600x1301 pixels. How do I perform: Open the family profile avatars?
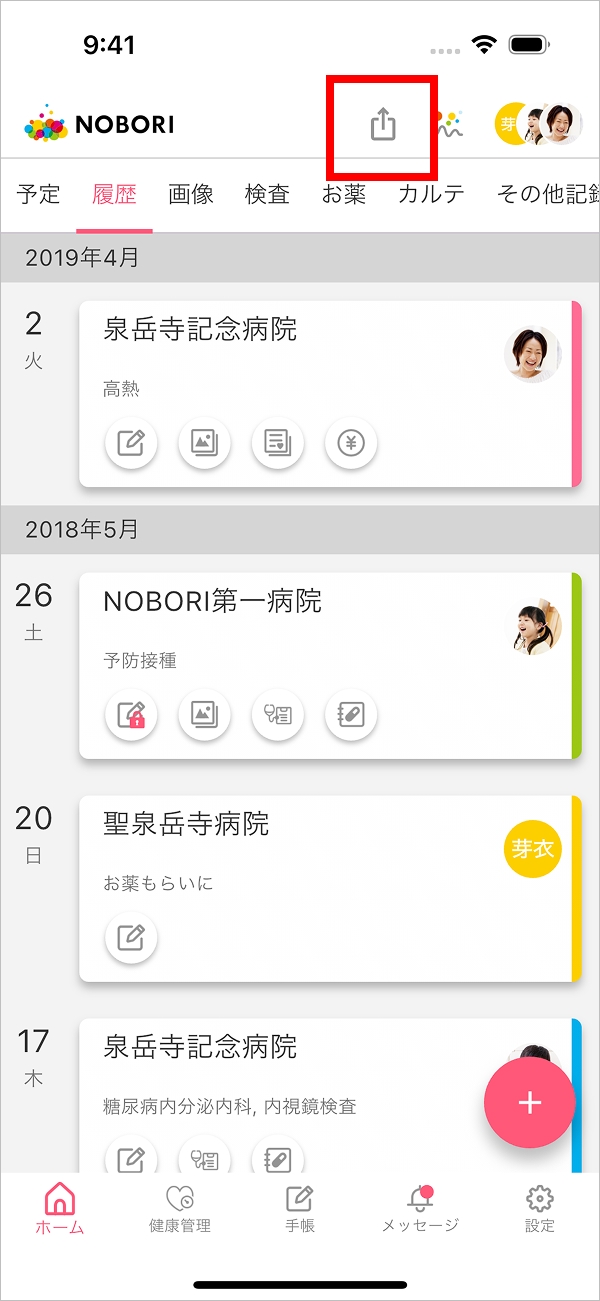click(x=539, y=125)
